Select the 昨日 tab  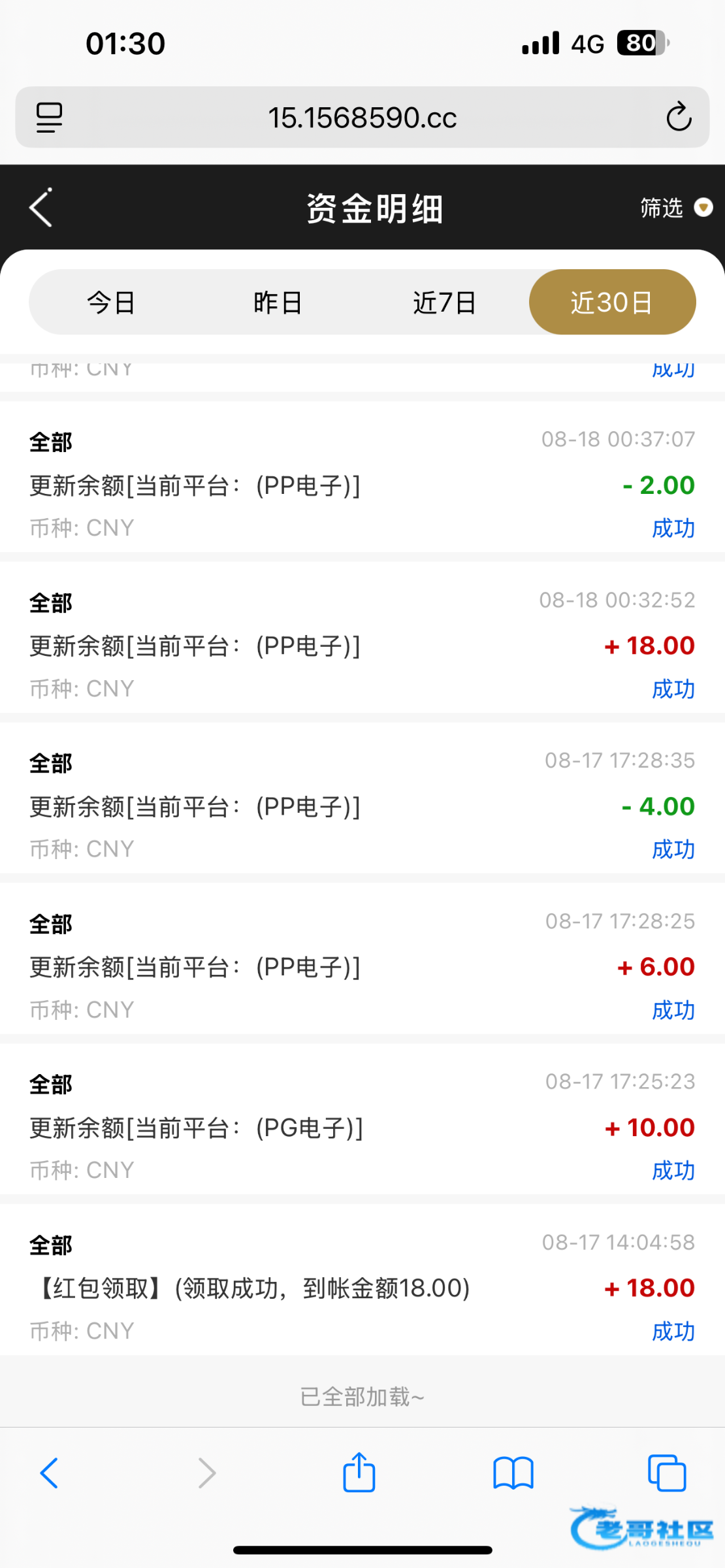point(278,302)
